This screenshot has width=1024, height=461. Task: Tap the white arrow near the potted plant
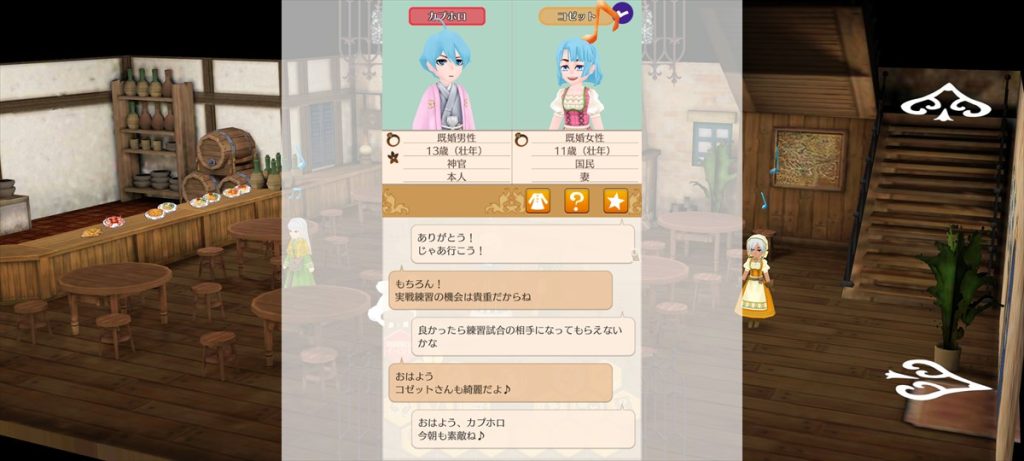click(940, 379)
